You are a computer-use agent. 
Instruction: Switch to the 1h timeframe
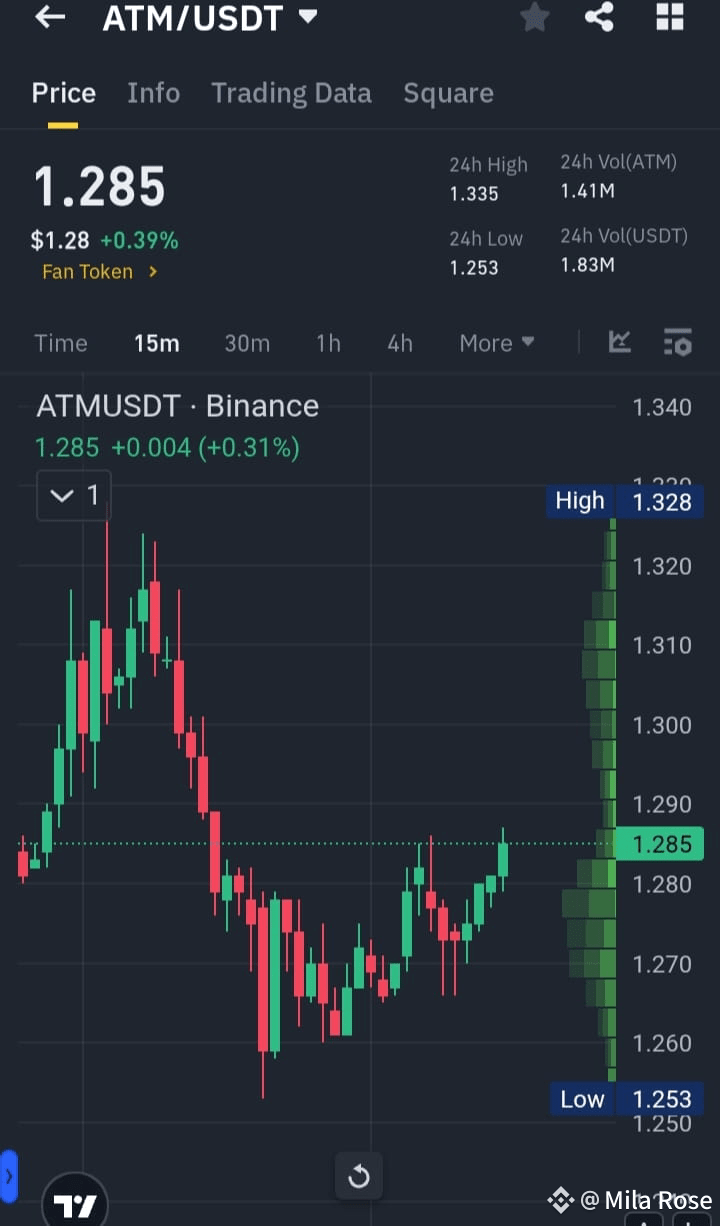click(328, 342)
